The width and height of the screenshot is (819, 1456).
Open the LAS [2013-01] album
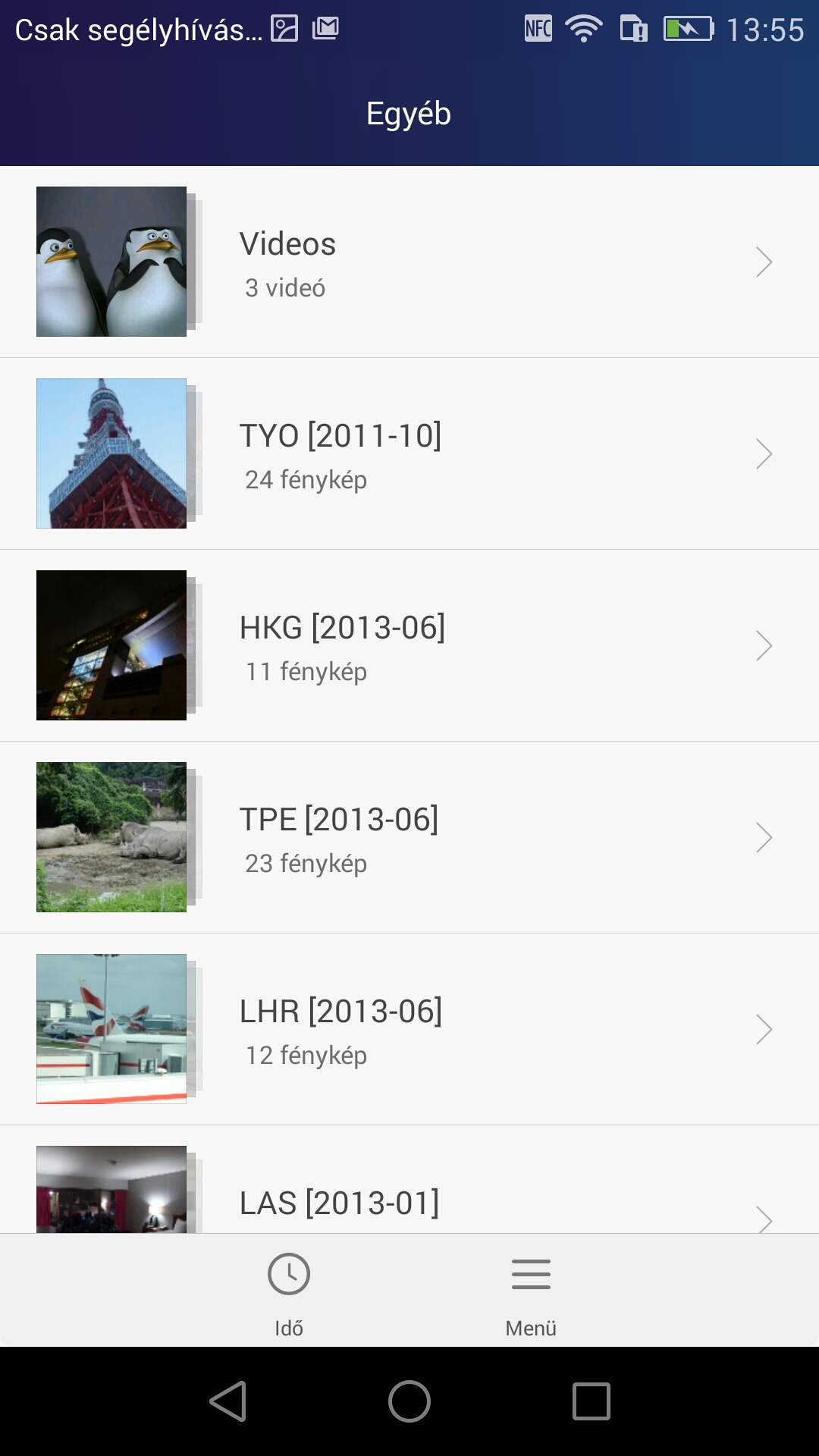pos(409,1198)
